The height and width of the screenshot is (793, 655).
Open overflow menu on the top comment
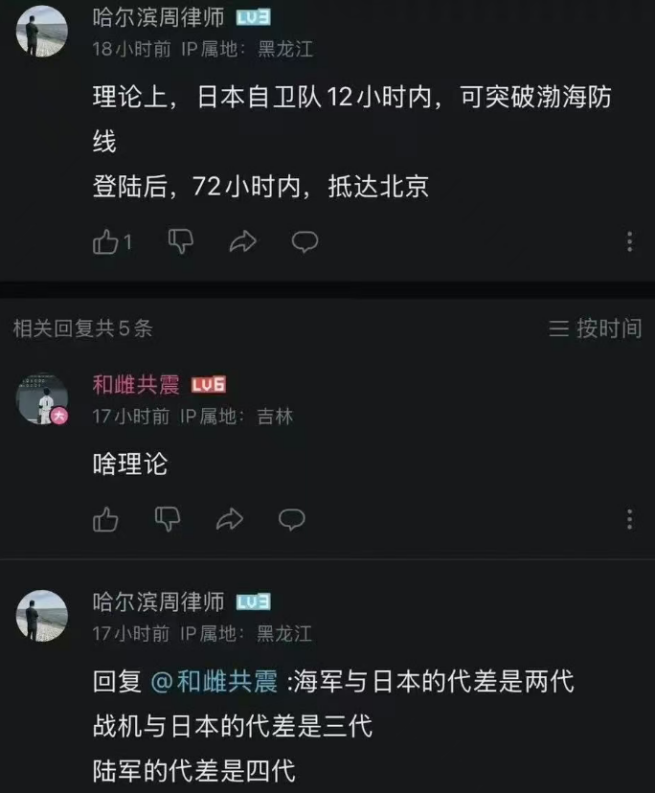[629, 242]
